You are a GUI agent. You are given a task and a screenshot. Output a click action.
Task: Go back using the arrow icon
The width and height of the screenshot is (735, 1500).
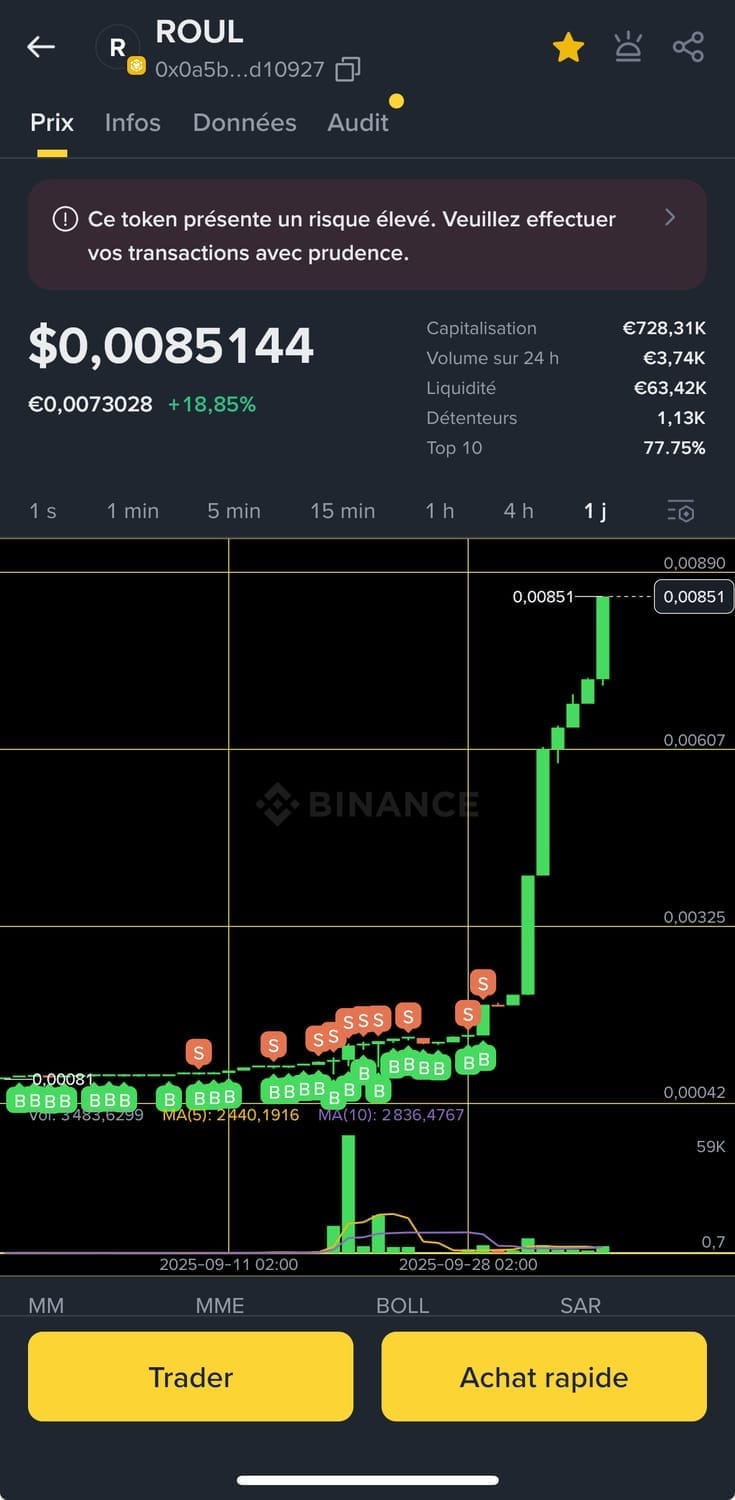pos(41,46)
